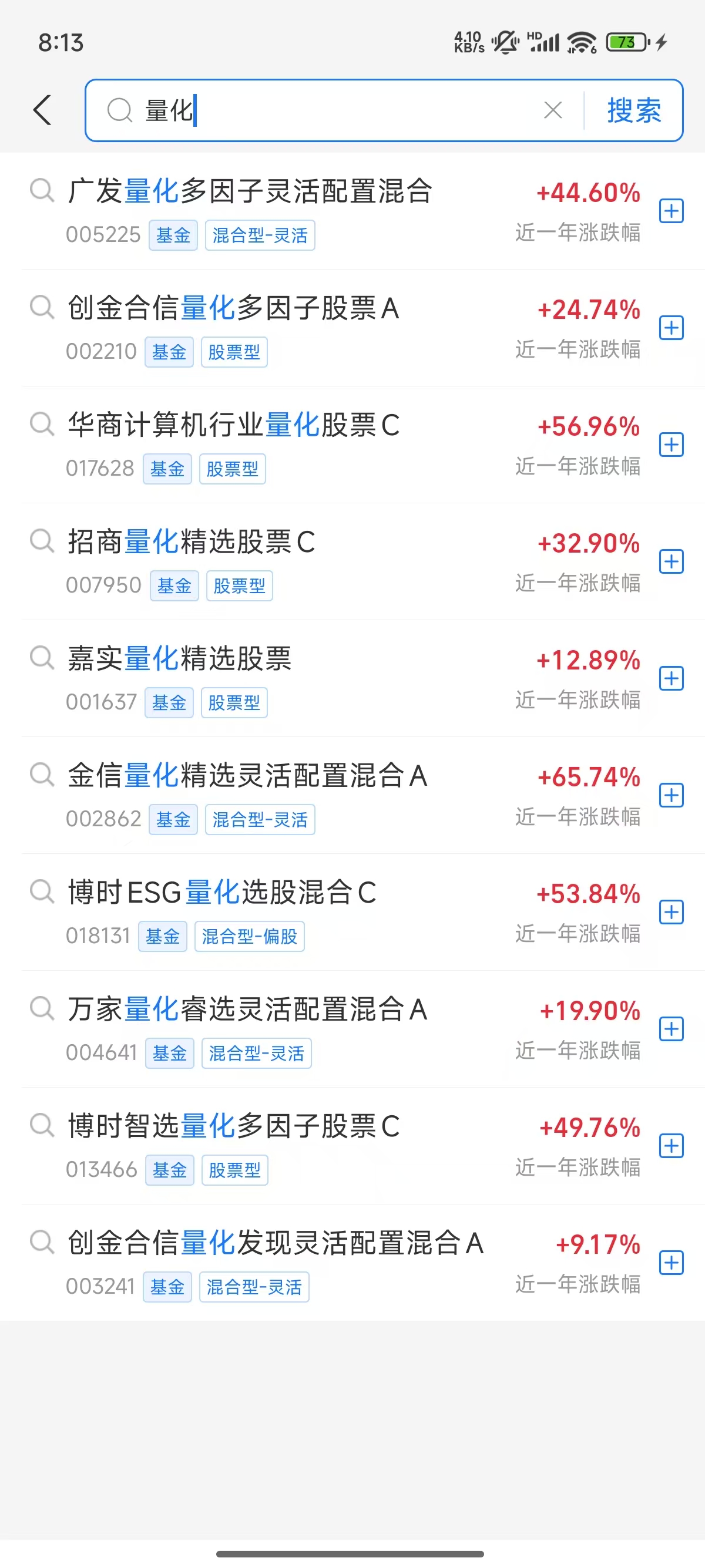Open 华商计算机行业量化股票C result
705x1568 pixels.
point(233,426)
